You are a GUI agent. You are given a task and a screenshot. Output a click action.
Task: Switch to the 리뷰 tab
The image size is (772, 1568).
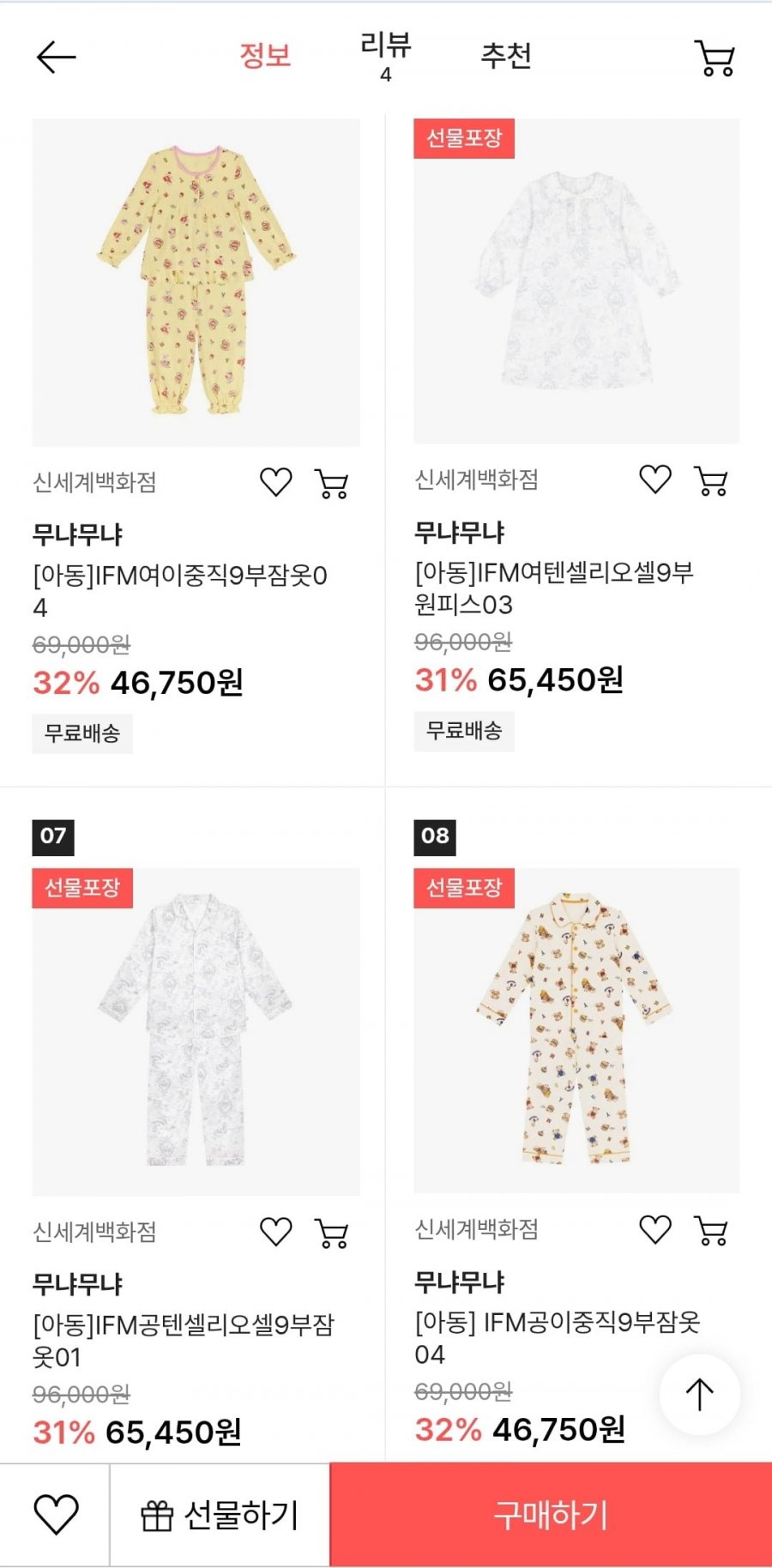[x=385, y=55]
